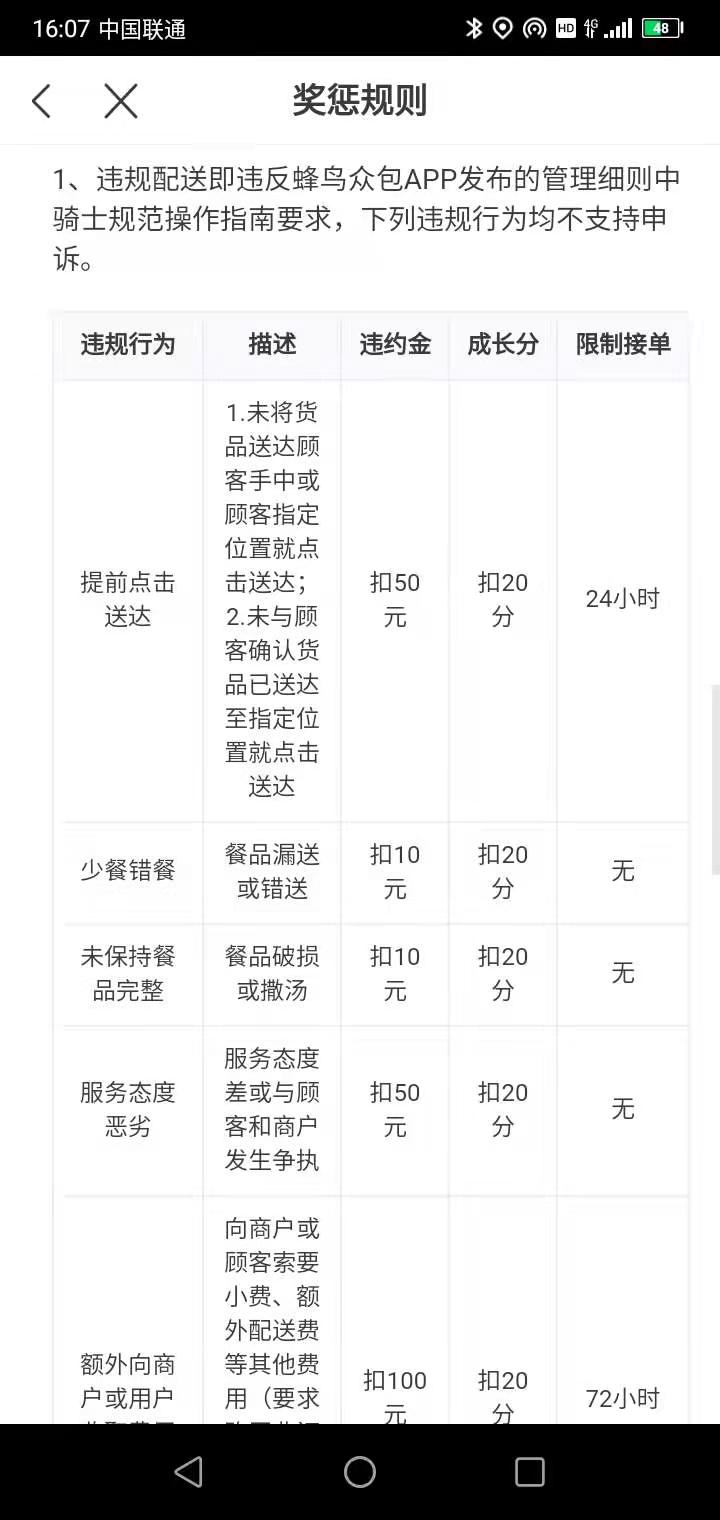Tap the 违规行为 column header

pyautogui.click(x=129, y=345)
